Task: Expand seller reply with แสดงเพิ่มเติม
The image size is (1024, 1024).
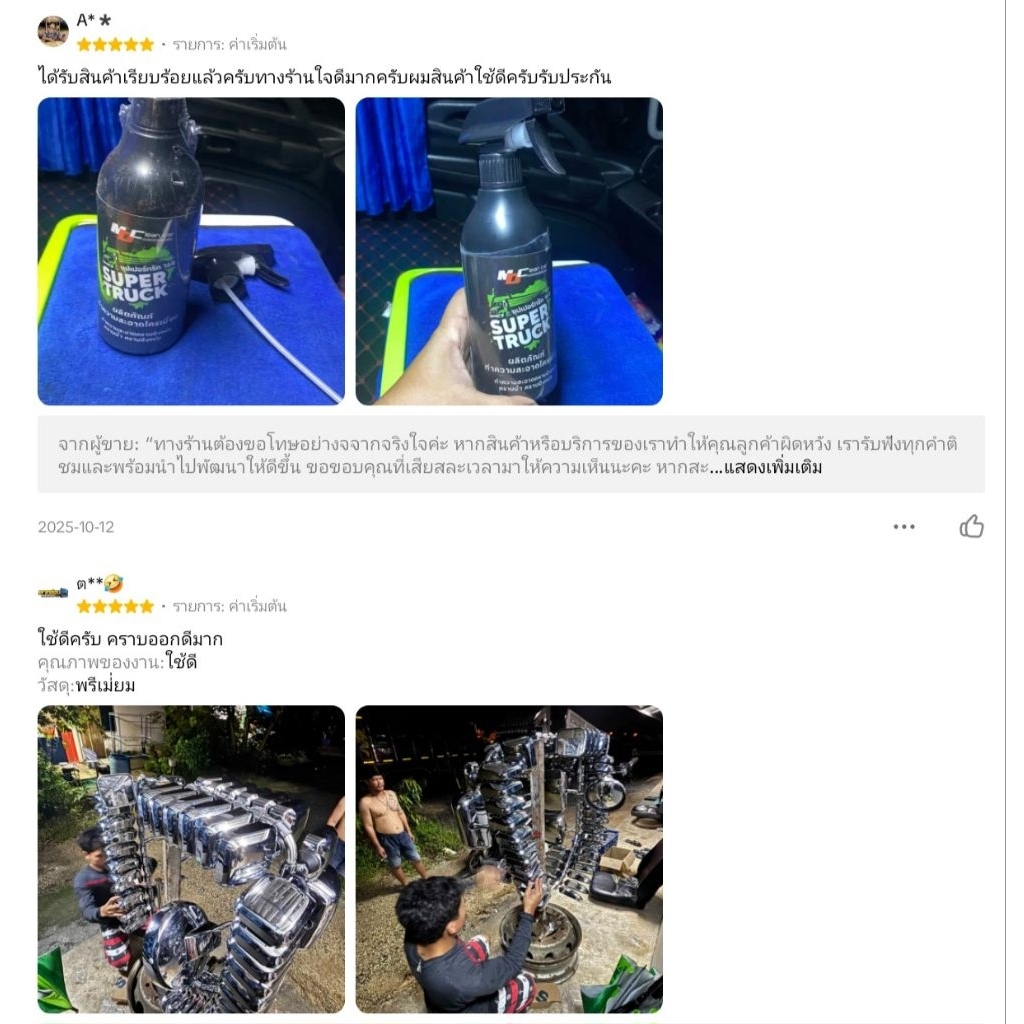Action: [765, 468]
